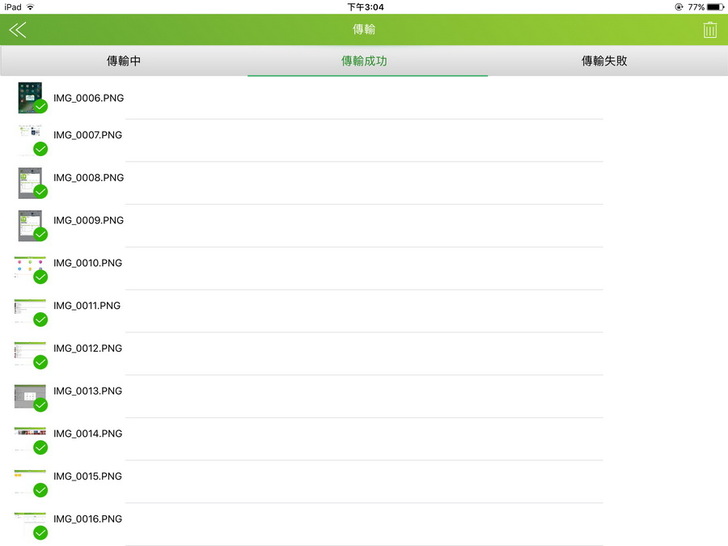Open IMG_0008.PNG
Viewport: 728px width, 546px height.
pos(88,178)
